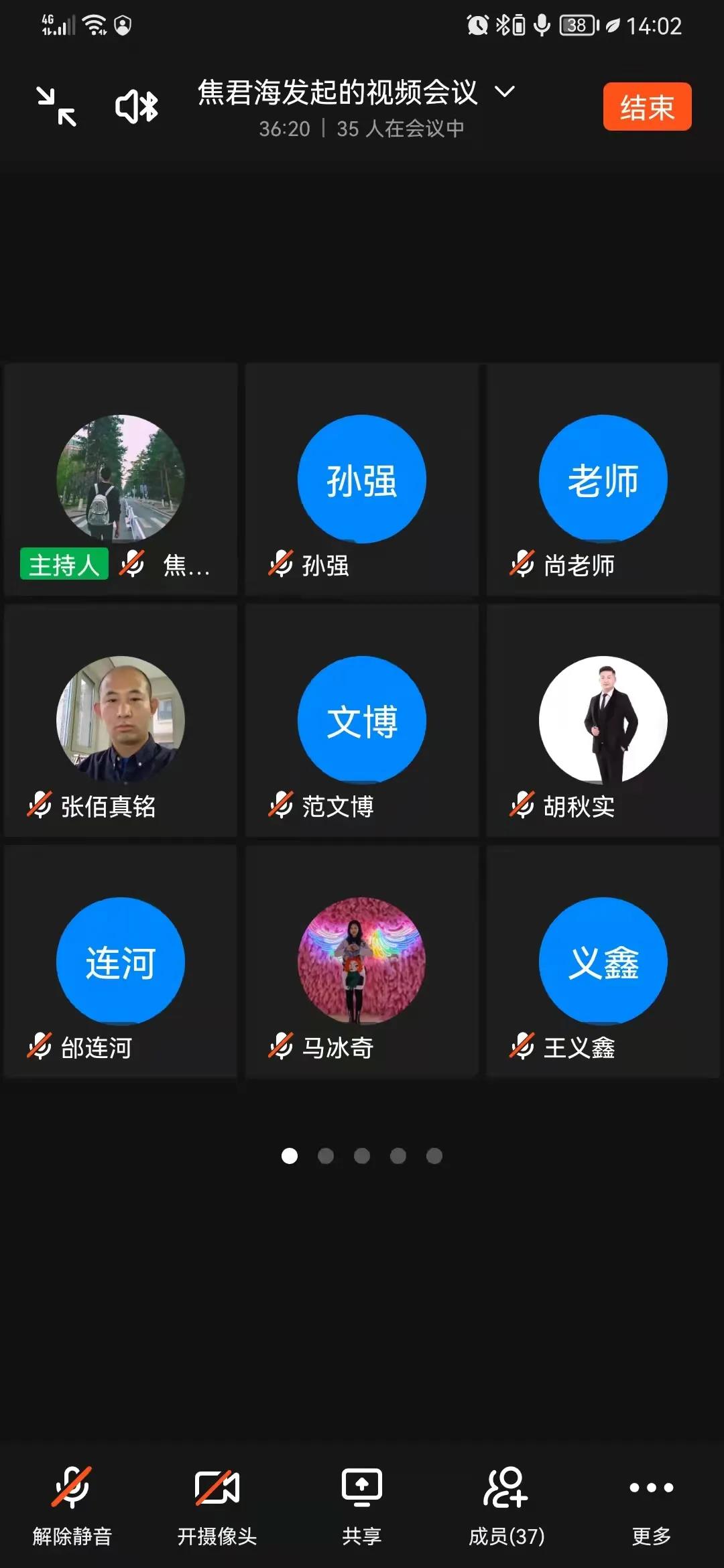Expand the meeting title dropdown
The width and height of the screenshot is (724, 1568).
pyautogui.click(x=504, y=92)
